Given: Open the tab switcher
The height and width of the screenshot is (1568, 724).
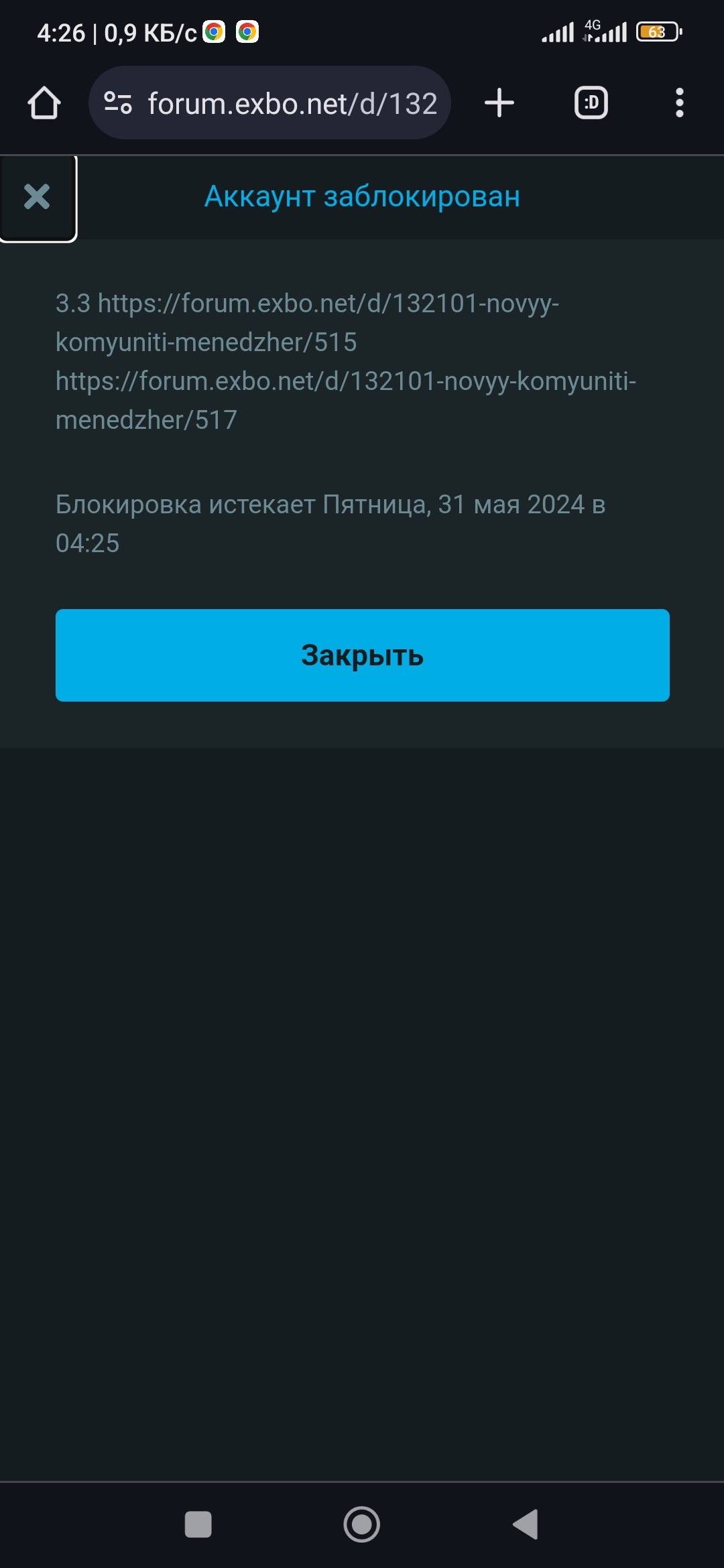Looking at the screenshot, I should 591,103.
